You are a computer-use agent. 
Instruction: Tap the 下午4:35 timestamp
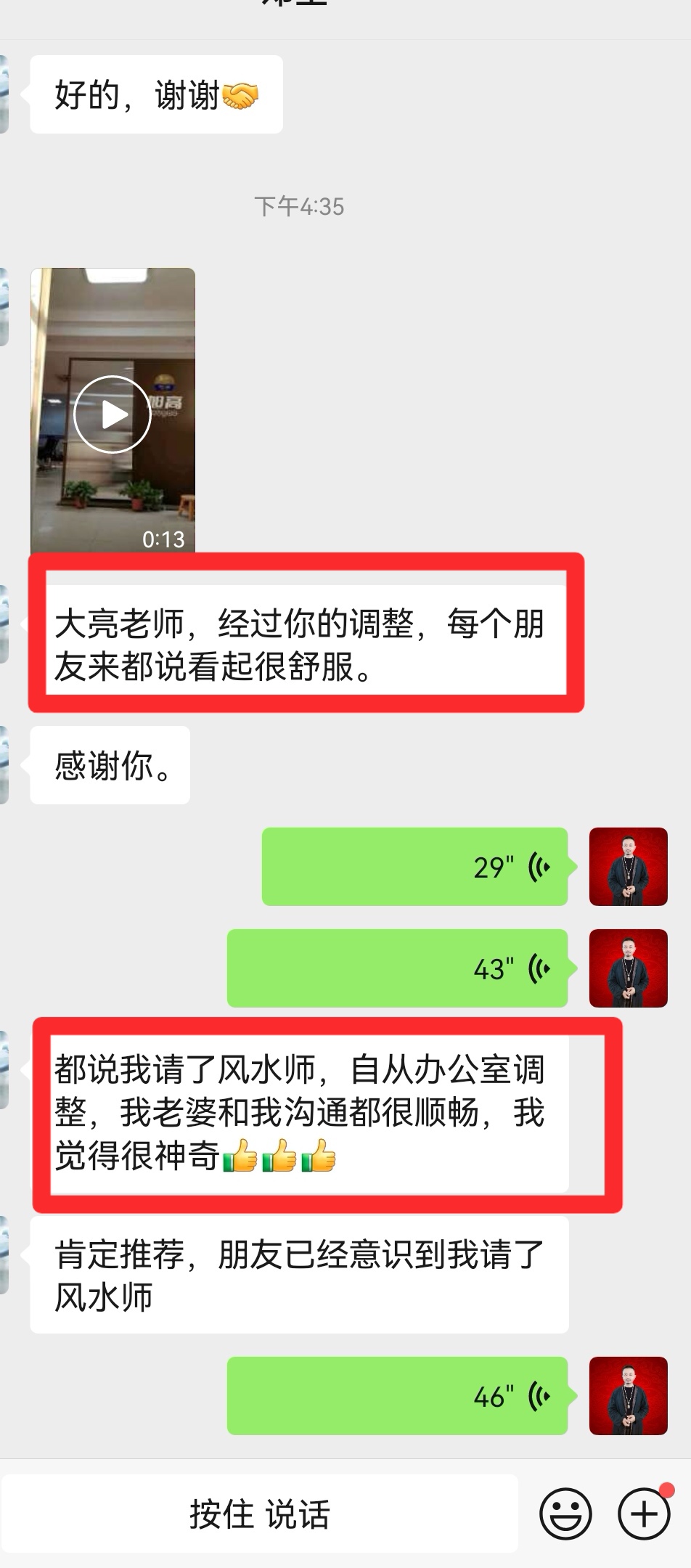pos(300,206)
